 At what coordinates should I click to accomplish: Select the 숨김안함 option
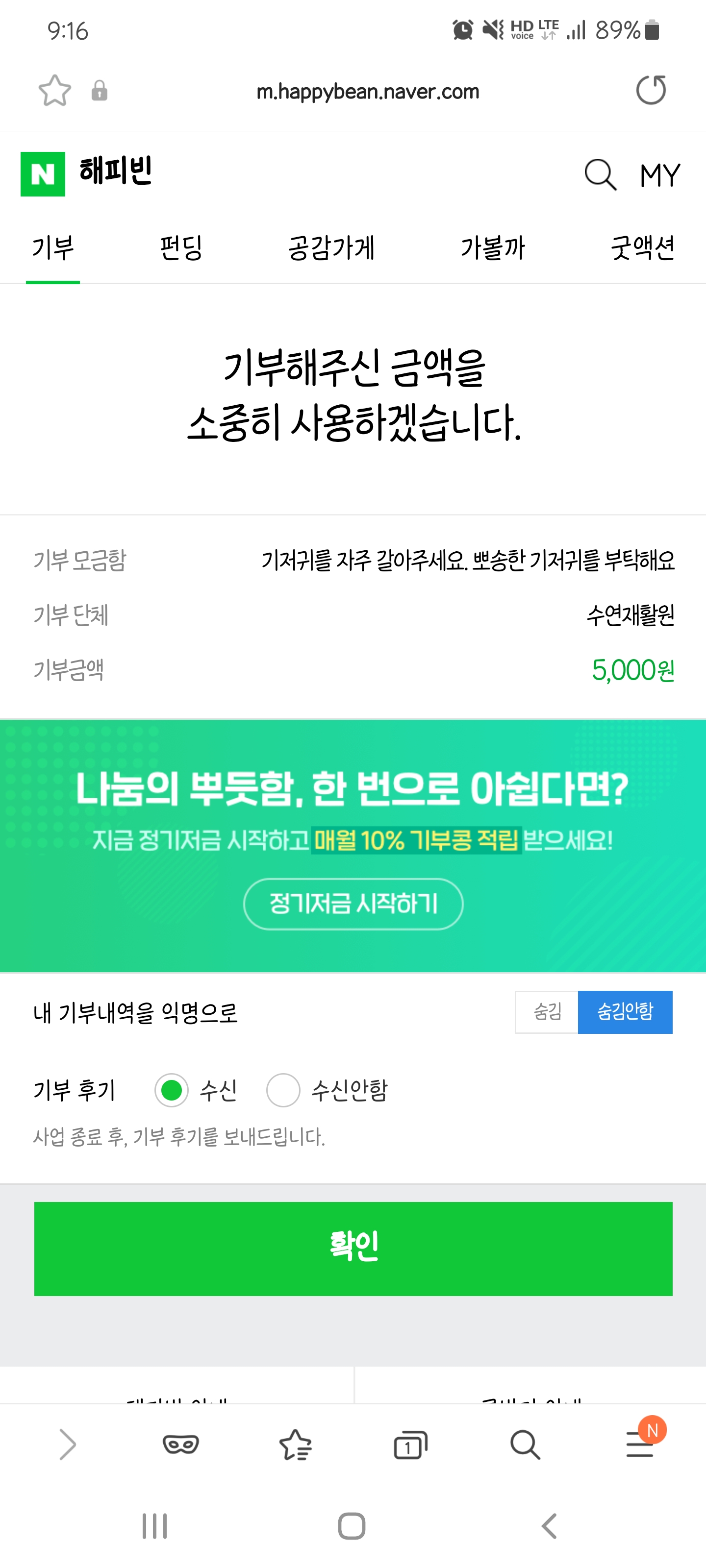[x=625, y=1012]
